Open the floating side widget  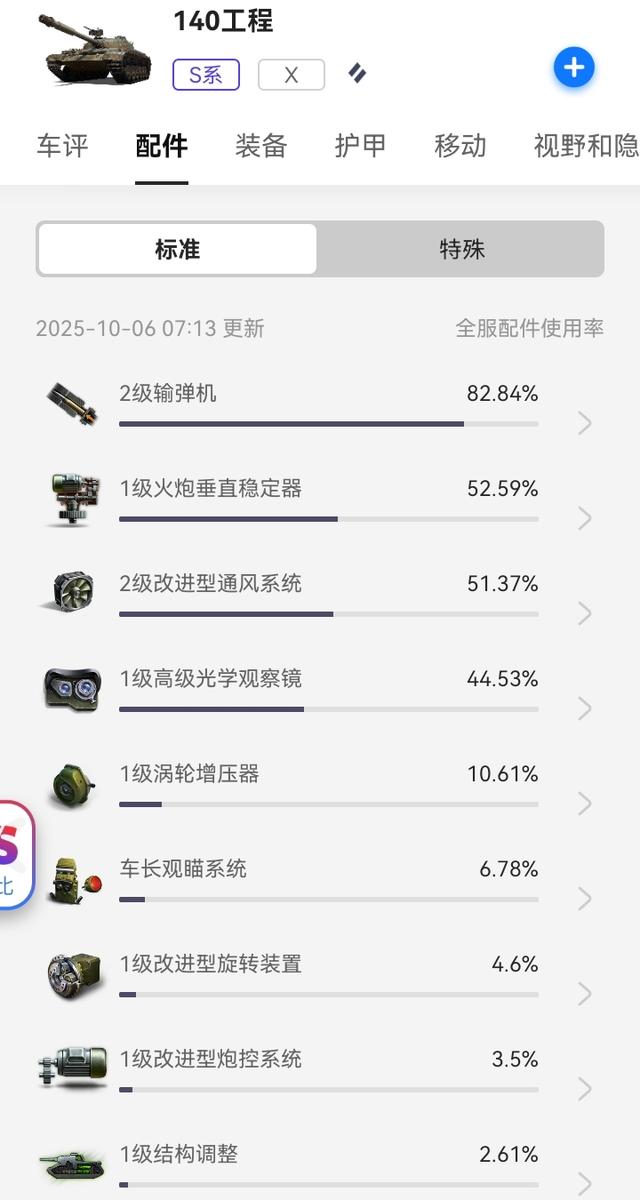pos(14,855)
